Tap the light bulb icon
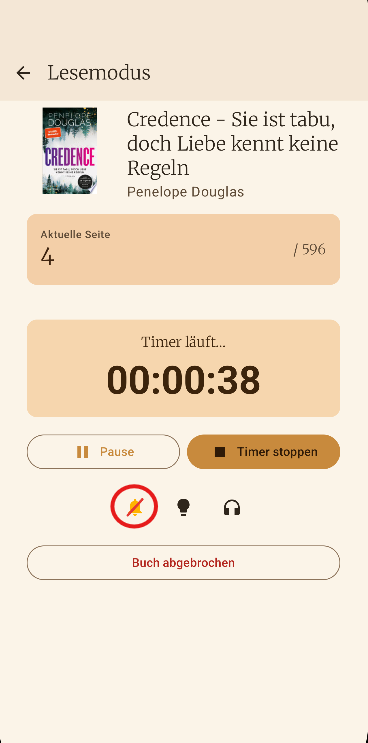 (183, 507)
